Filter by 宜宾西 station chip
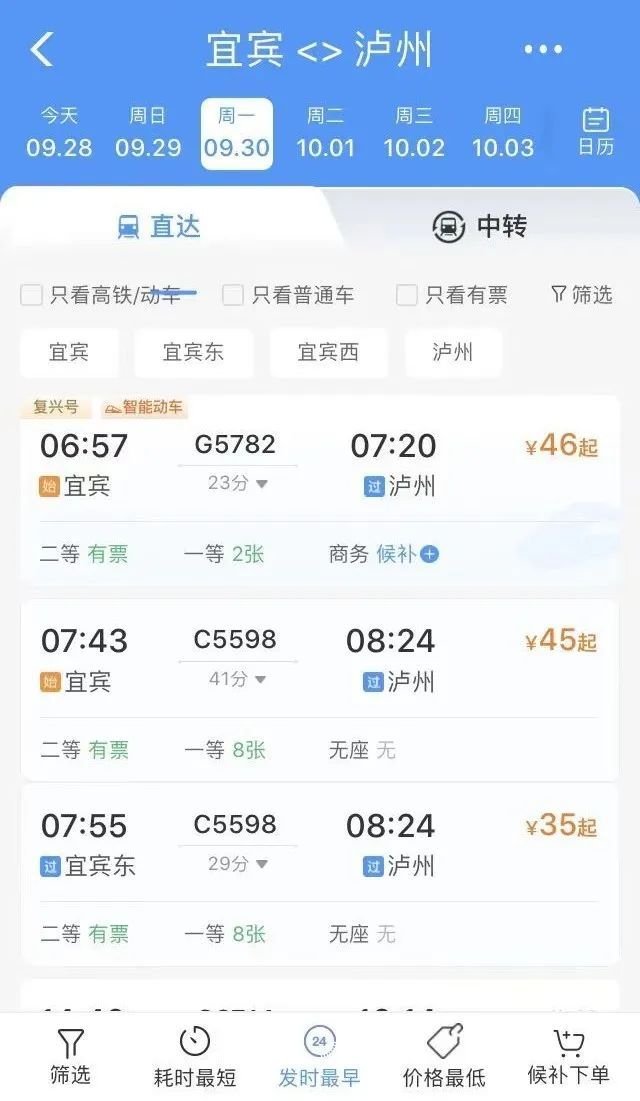 coord(328,353)
